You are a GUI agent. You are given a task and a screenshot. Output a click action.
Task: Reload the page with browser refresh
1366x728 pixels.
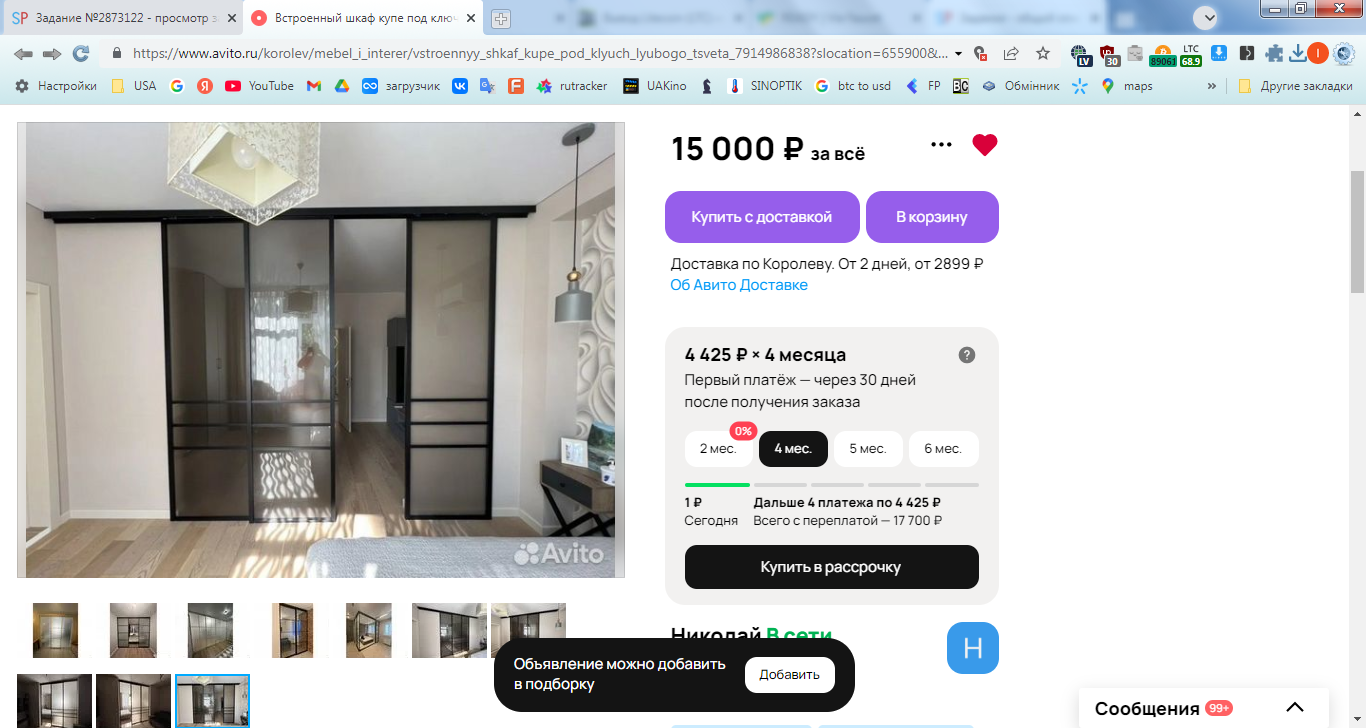[81, 53]
